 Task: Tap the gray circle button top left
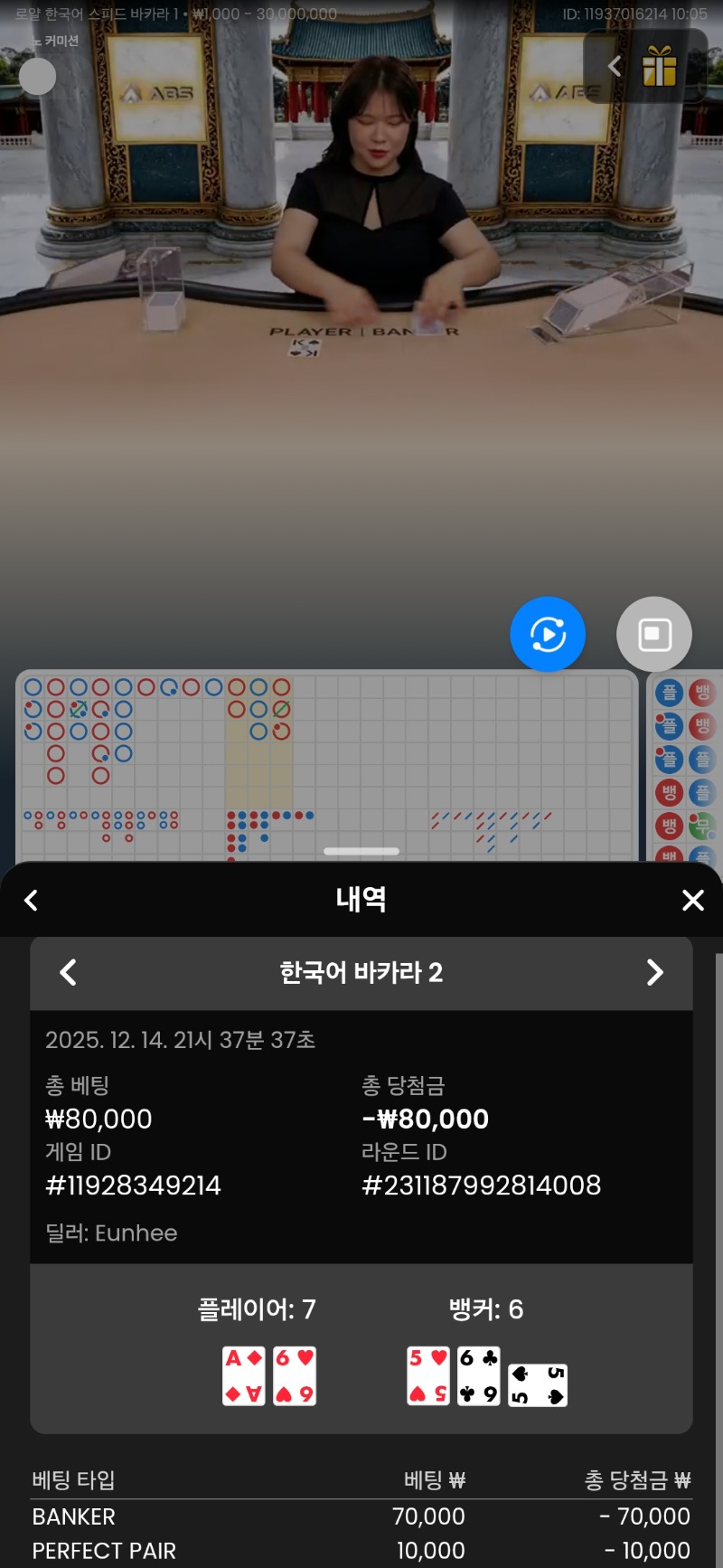tap(38, 76)
